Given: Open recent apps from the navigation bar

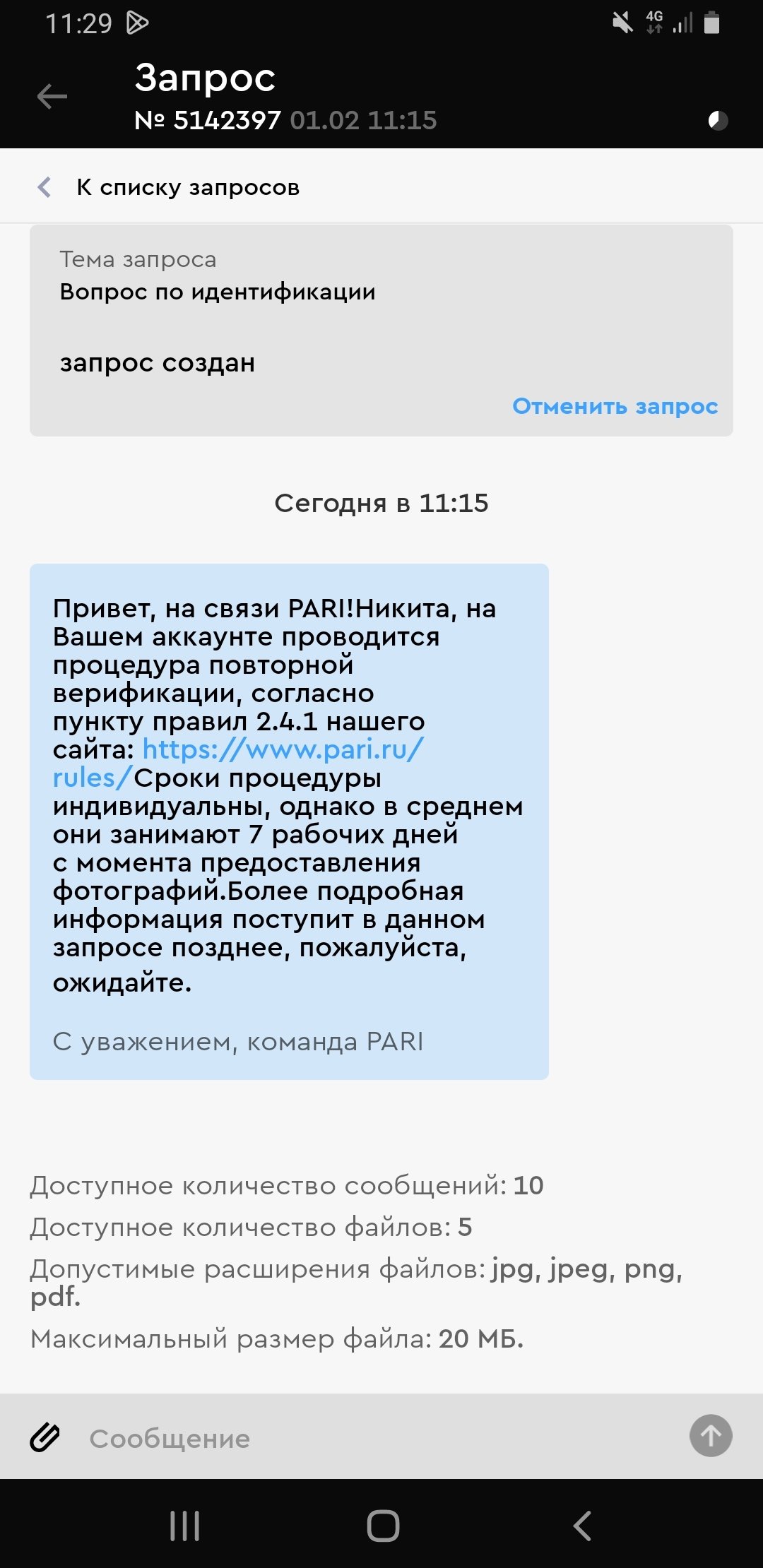Looking at the screenshot, I should 185,1526.
